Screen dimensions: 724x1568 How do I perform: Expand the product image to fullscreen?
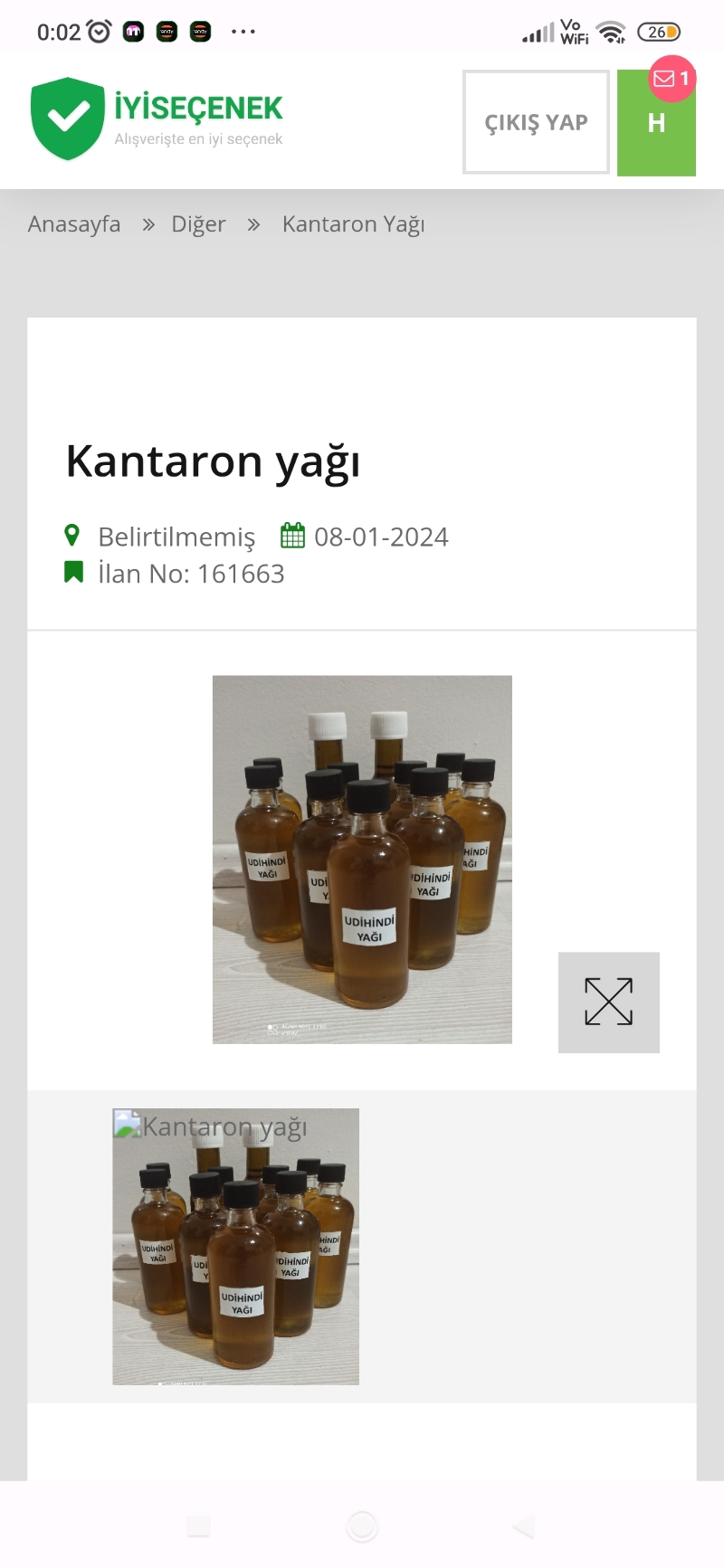(x=608, y=1002)
